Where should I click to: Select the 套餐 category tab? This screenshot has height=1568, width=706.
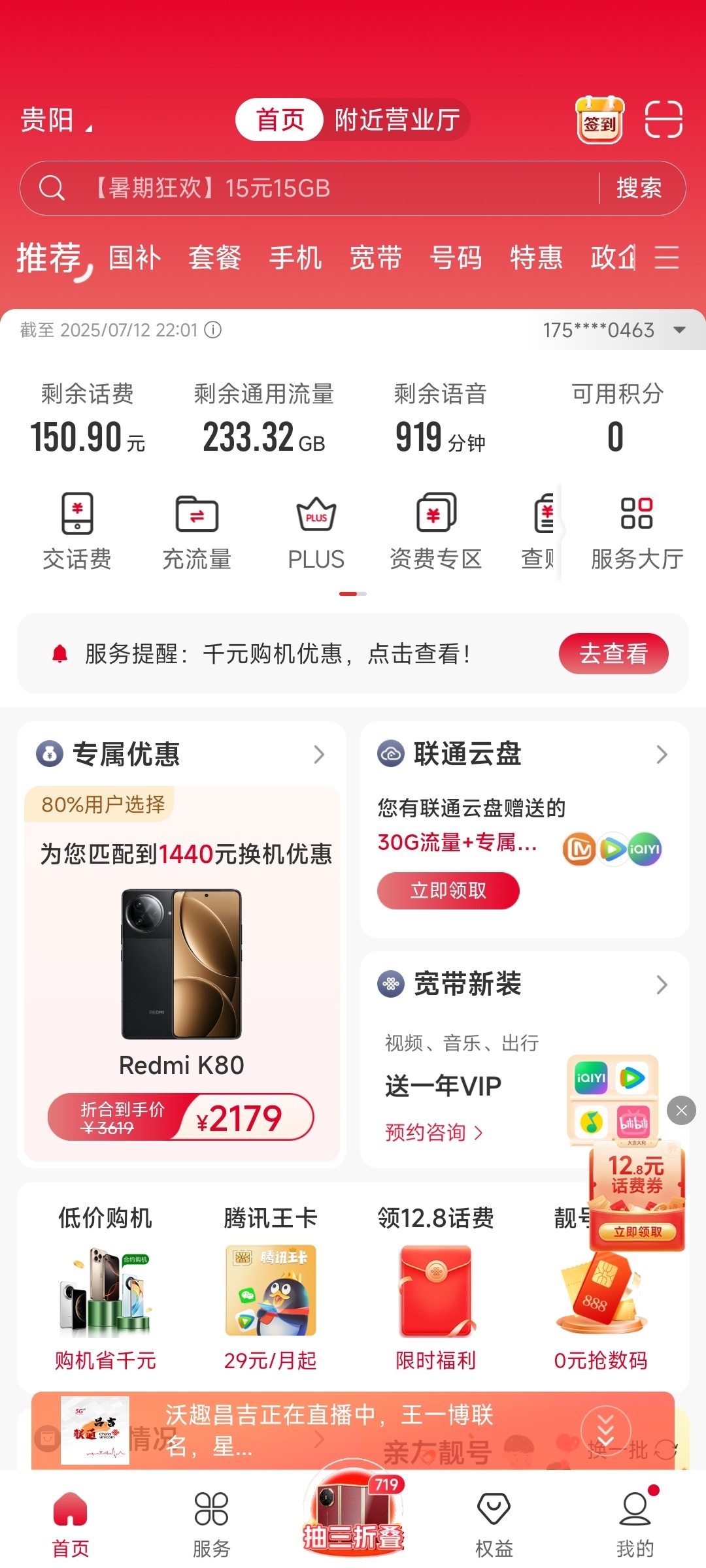[x=215, y=257]
